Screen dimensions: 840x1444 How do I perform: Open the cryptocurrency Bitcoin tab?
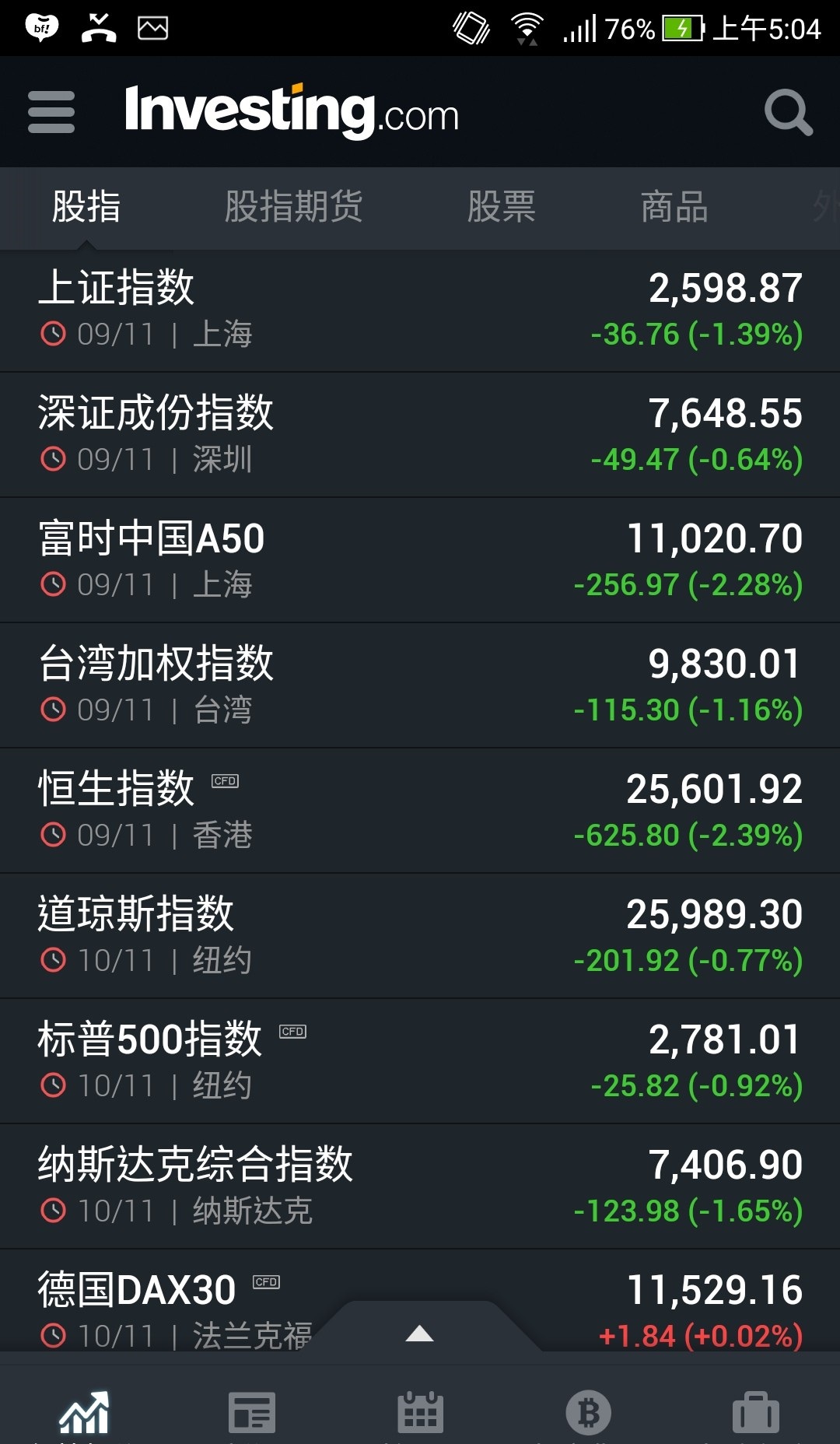click(588, 1412)
